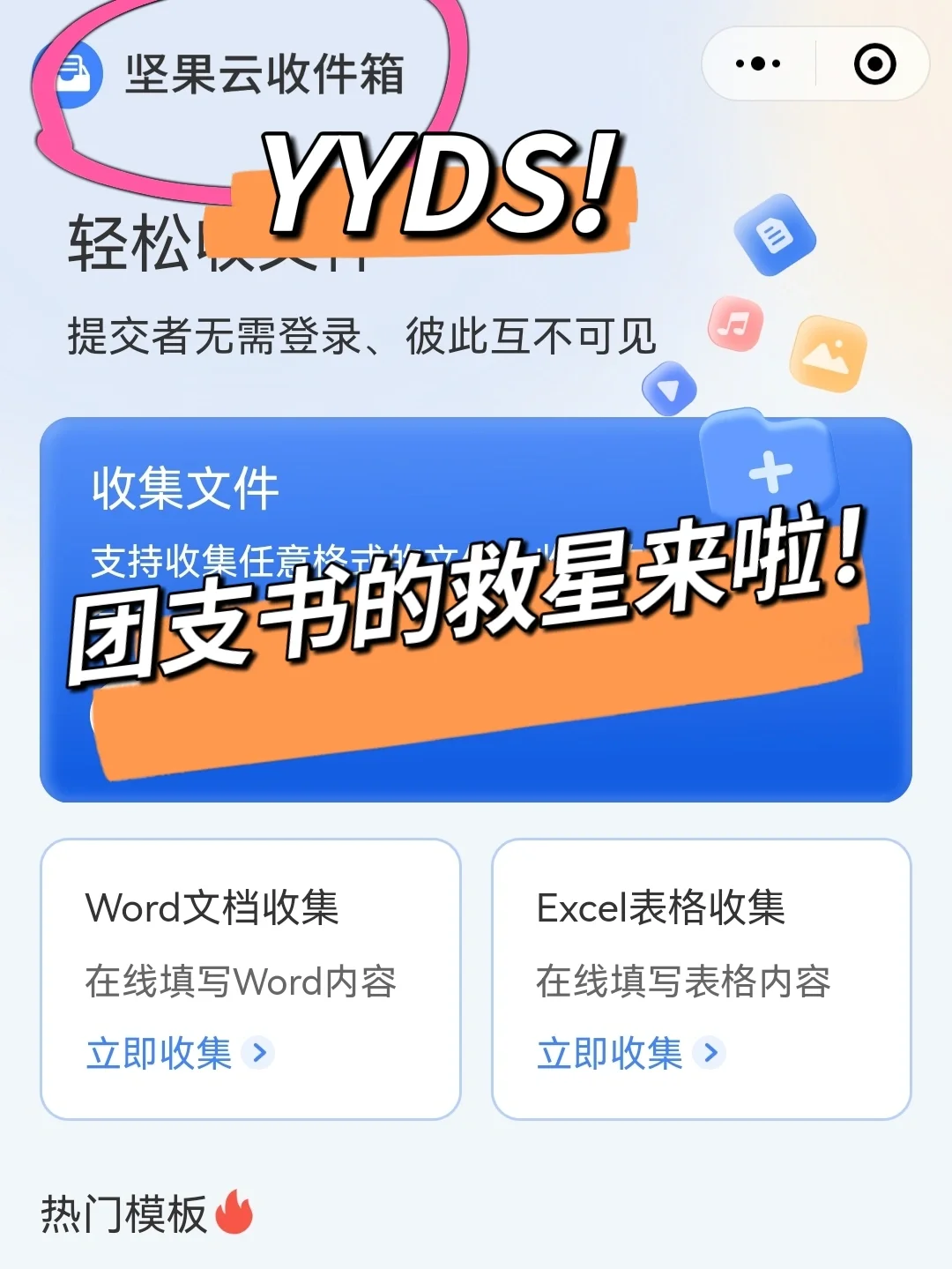This screenshot has height=1269, width=952.
Task: Click 立即收集 under Excel表格收集
Action: [x=608, y=1053]
